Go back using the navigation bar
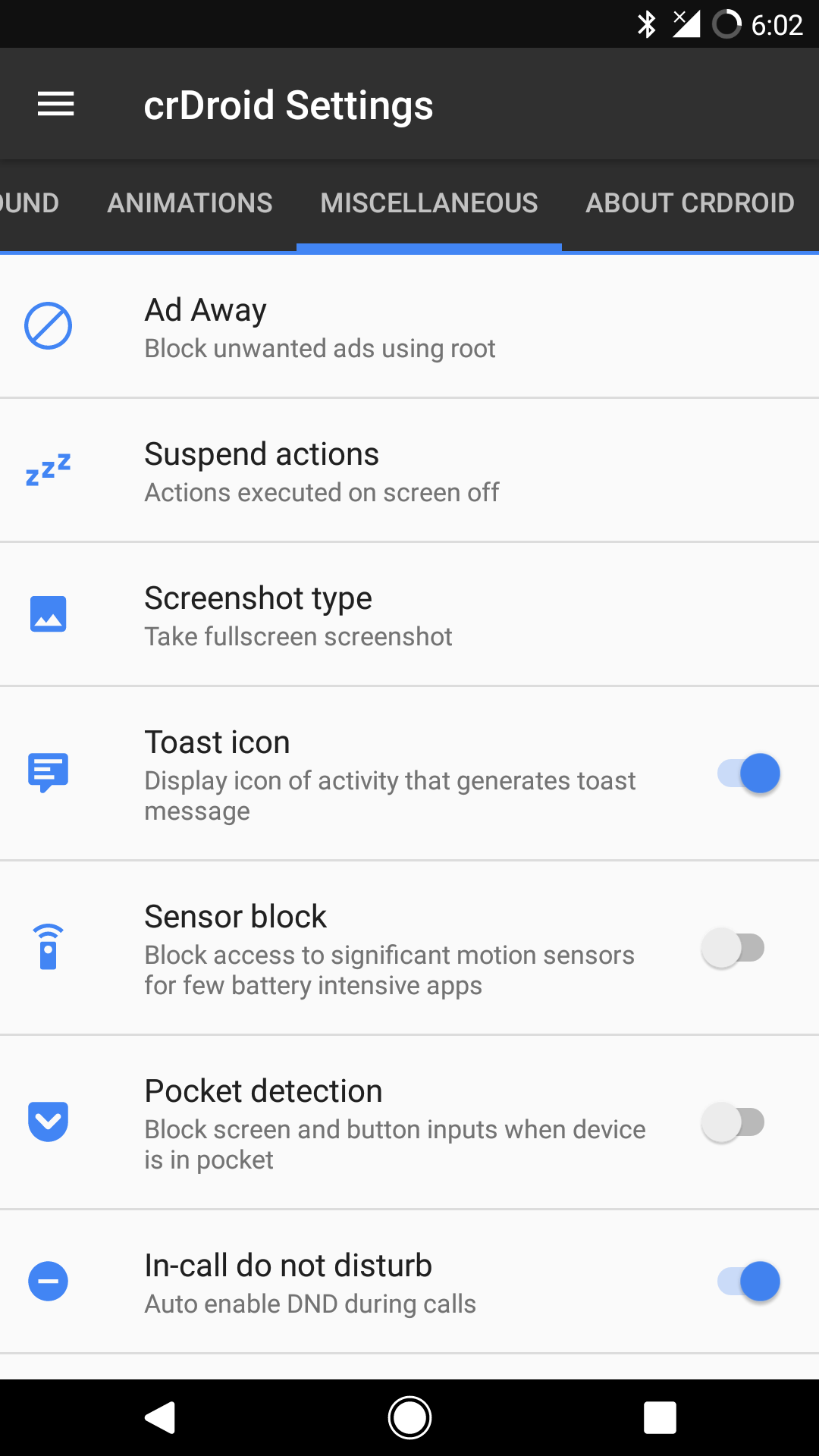819x1456 pixels. click(160, 1417)
